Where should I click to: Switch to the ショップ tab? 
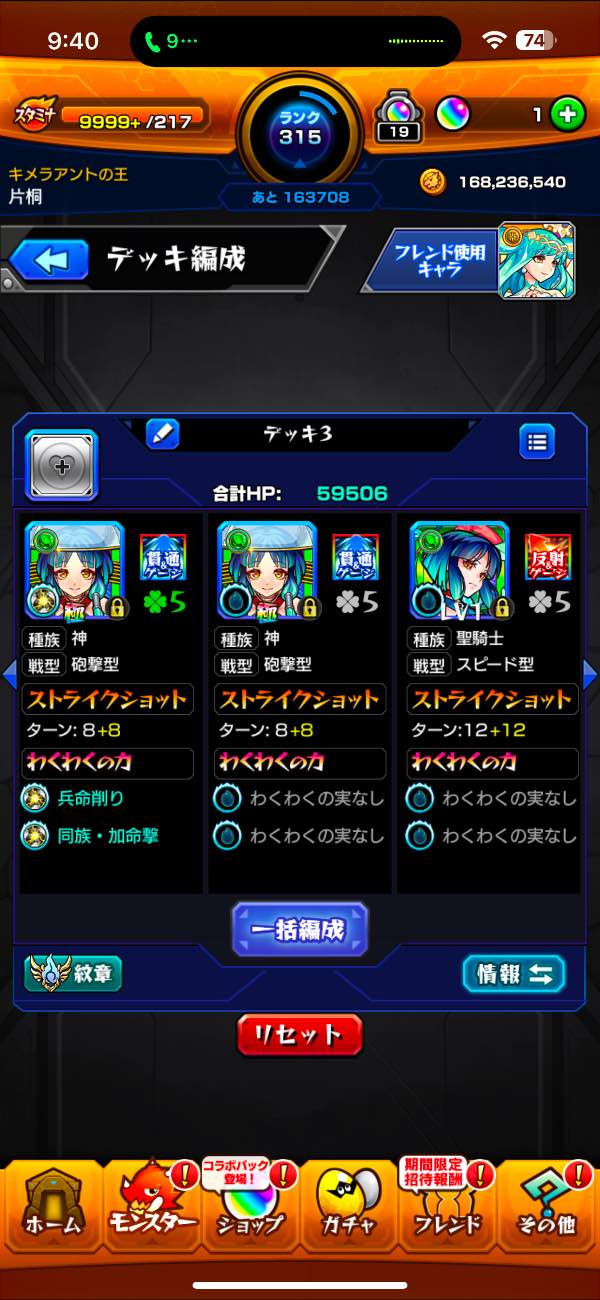click(250, 1205)
